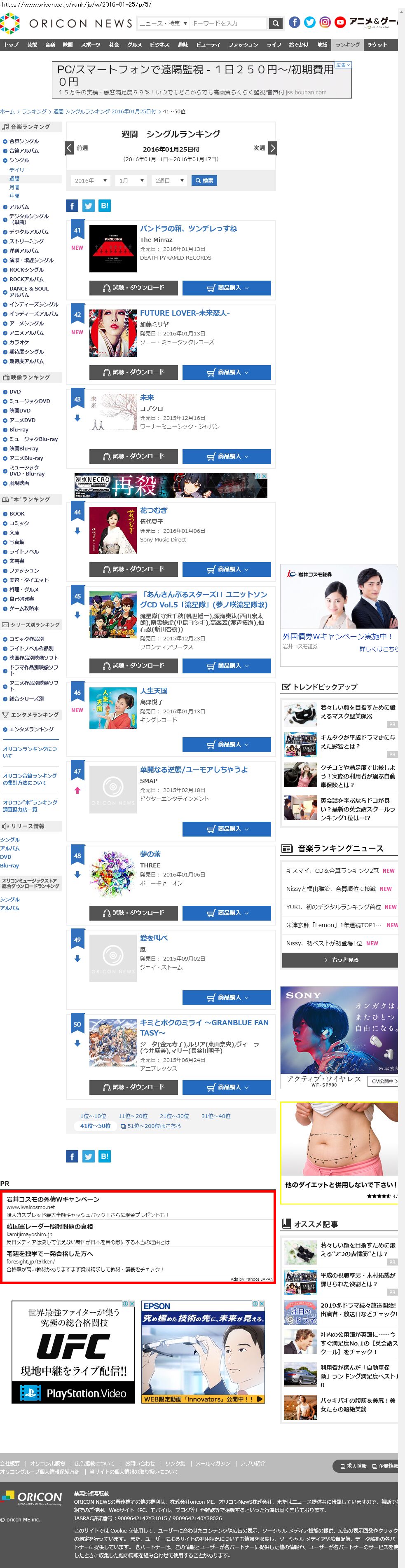Jump to ranks 1位〜10位
405x1568 pixels.
93,1116
